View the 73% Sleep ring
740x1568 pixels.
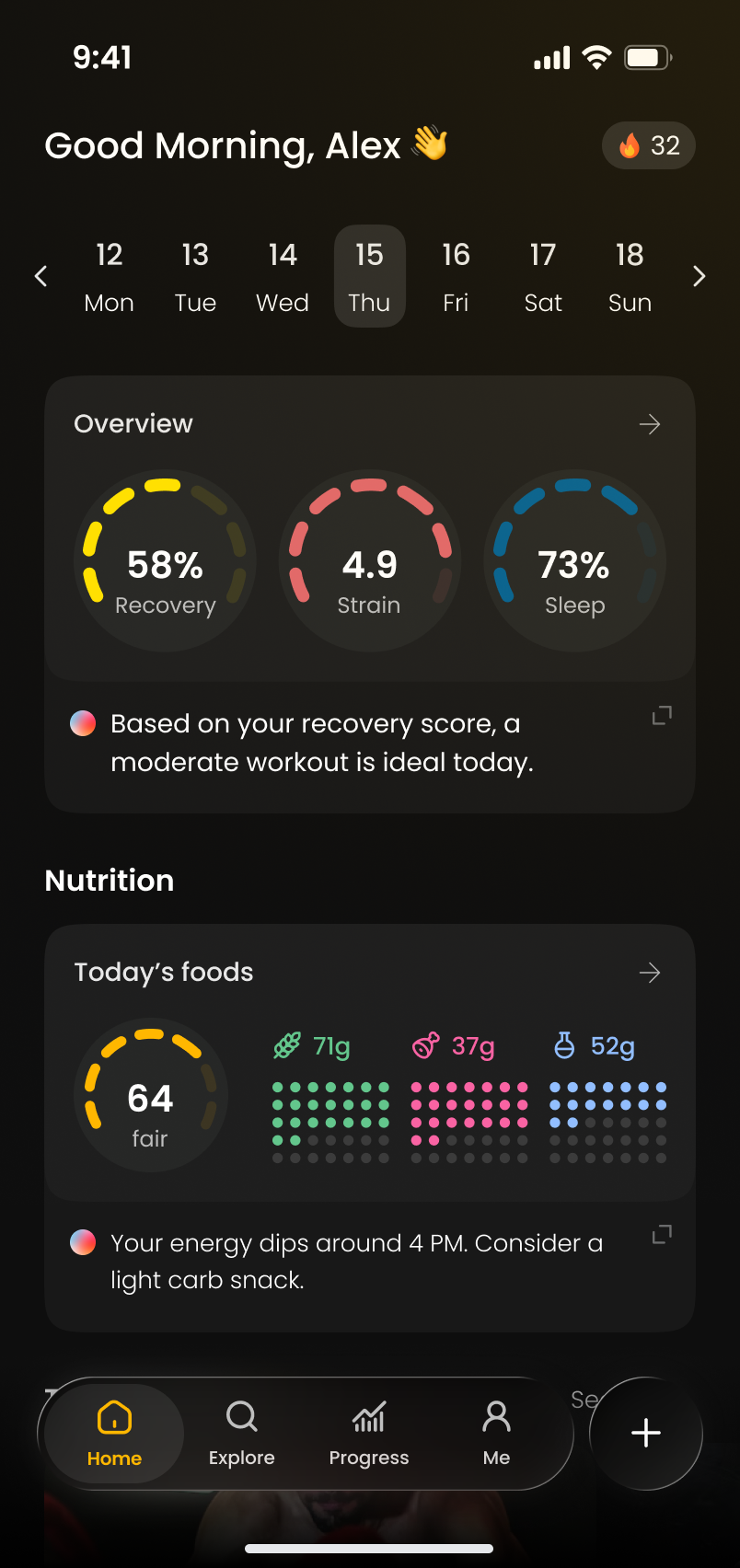(574, 561)
